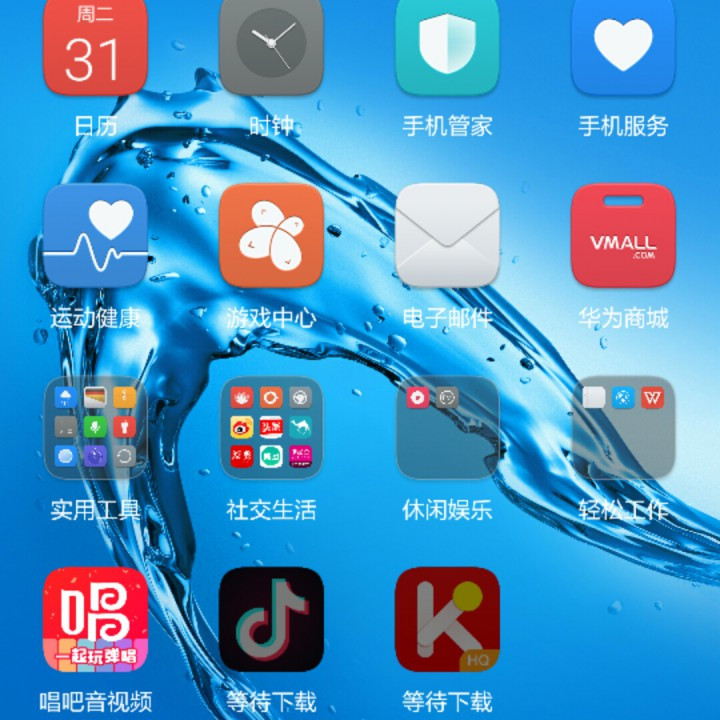Launch the 时钟 clock app
Screen dimensions: 720x720
pyautogui.click(x=271, y=48)
